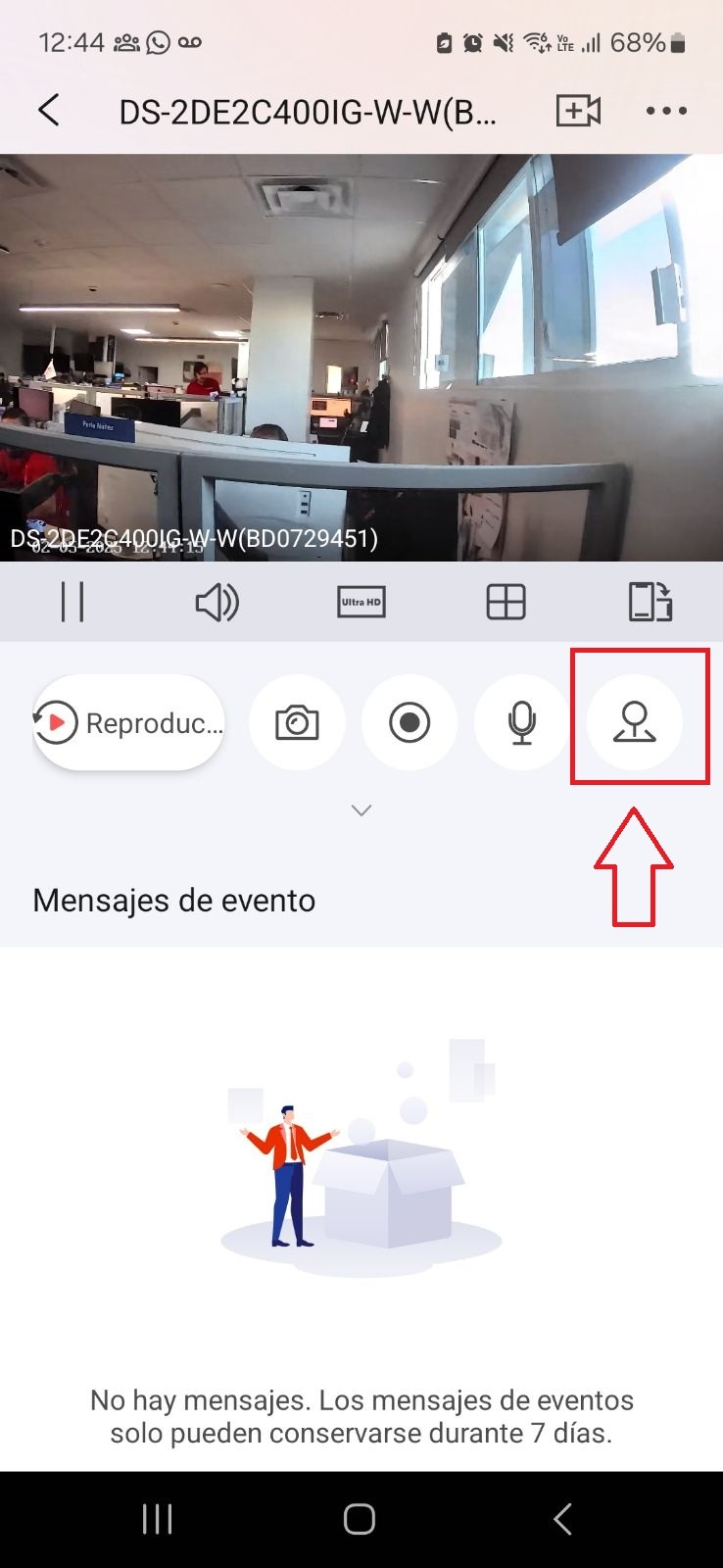Tap the live camera video feed
The height and width of the screenshot is (1568, 723).
click(x=361, y=358)
